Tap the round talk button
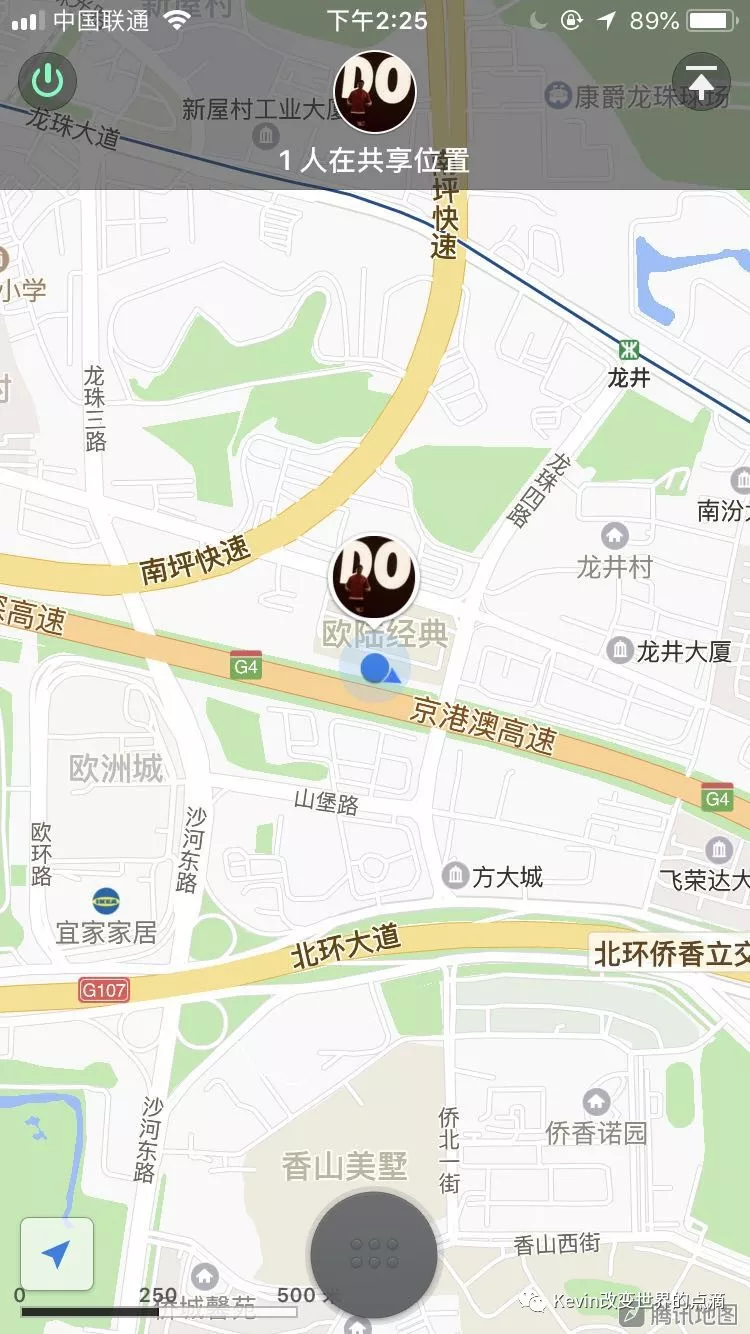This screenshot has height=1334, width=750. (373, 1253)
